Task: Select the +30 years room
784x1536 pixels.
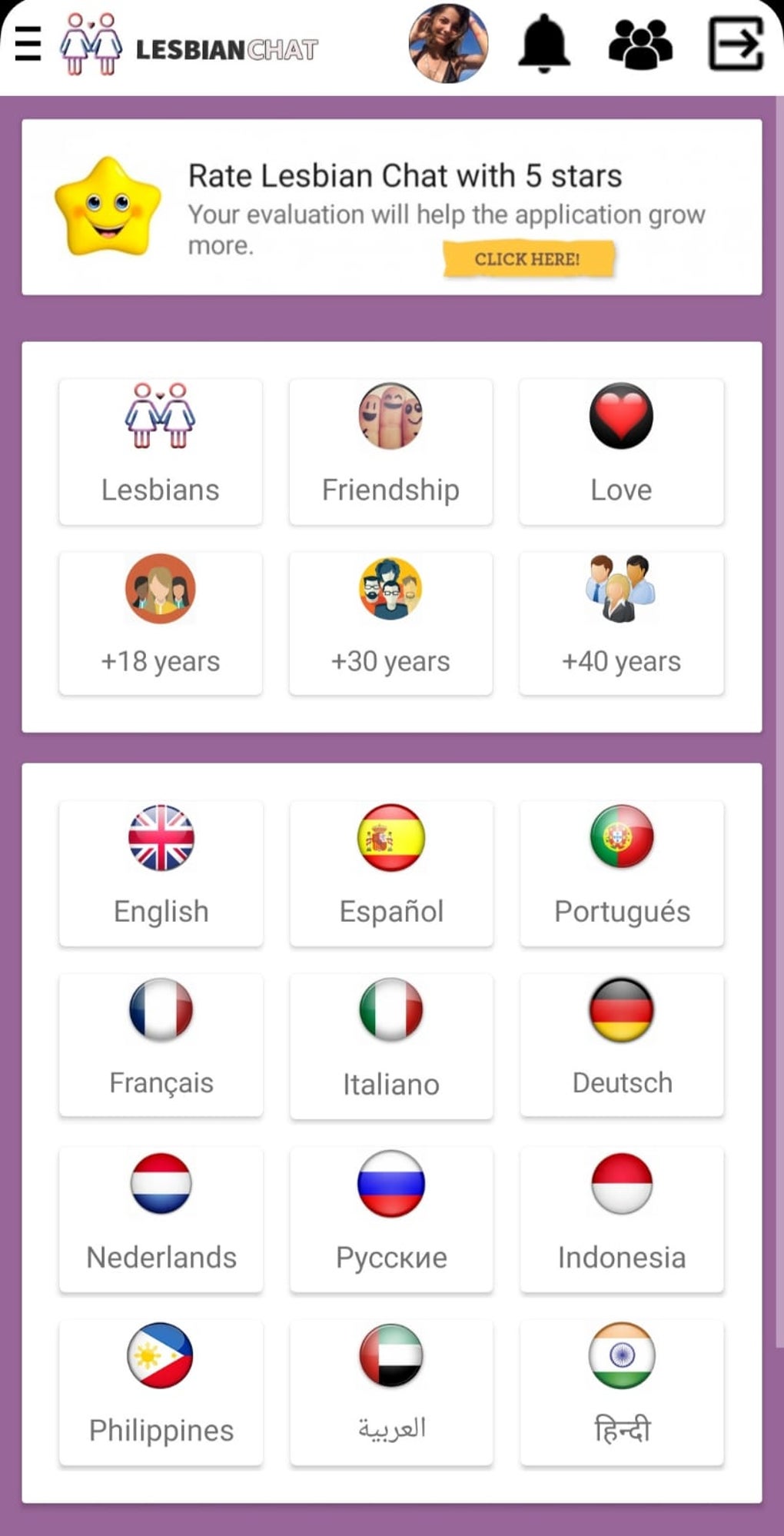Action: pos(390,623)
